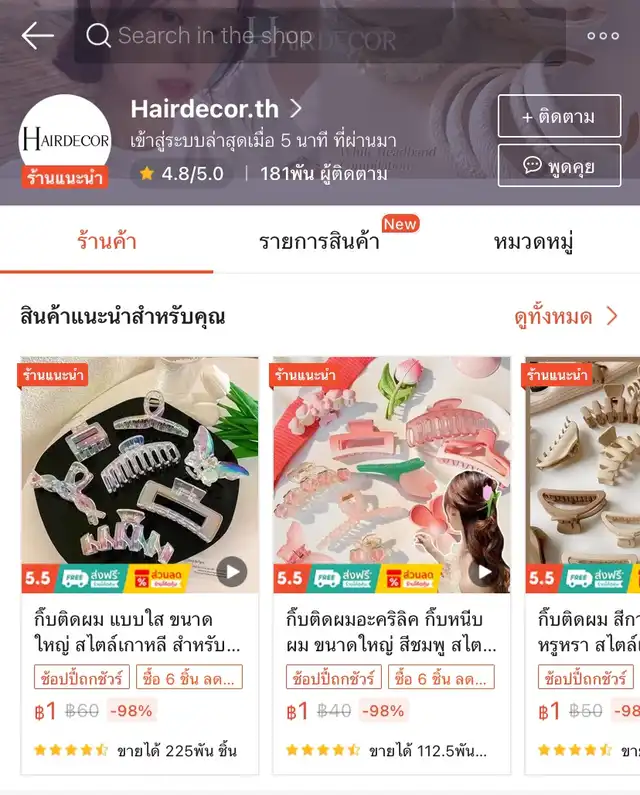Tap the Search in the shop field

coord(320,36)
